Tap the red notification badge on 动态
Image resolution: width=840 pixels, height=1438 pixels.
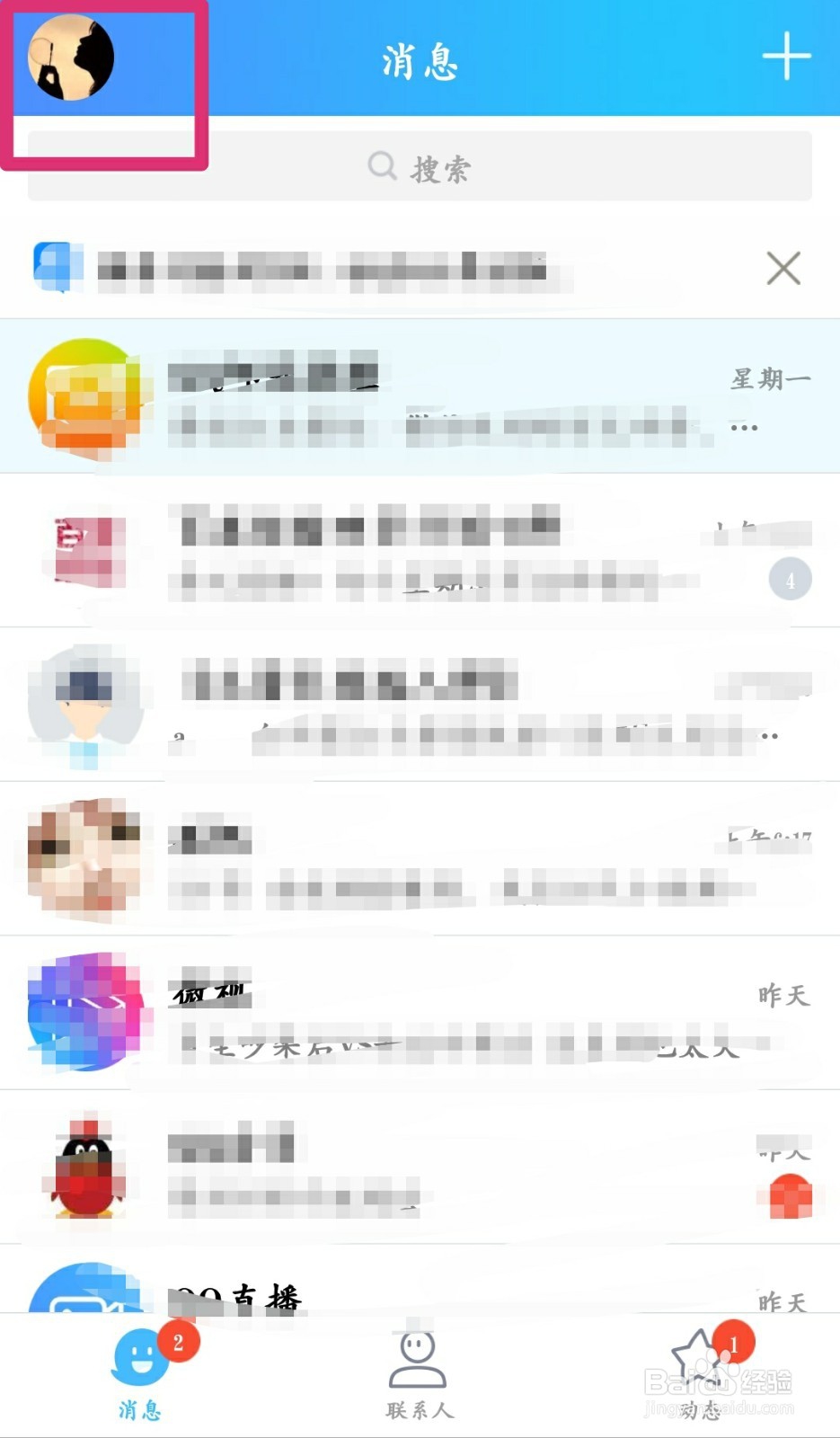(x=732, y=1342)
